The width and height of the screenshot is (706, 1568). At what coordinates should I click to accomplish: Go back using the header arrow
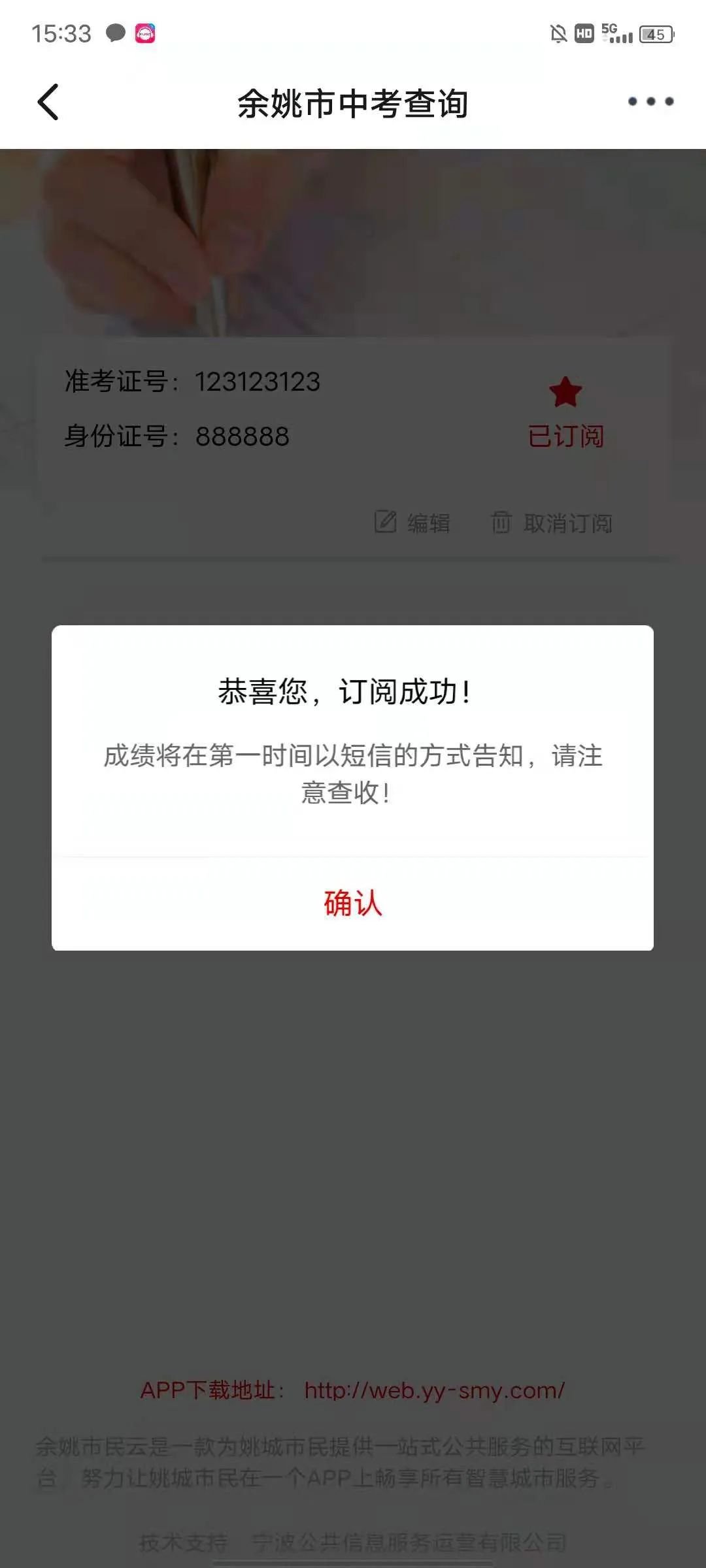point(48,102)
